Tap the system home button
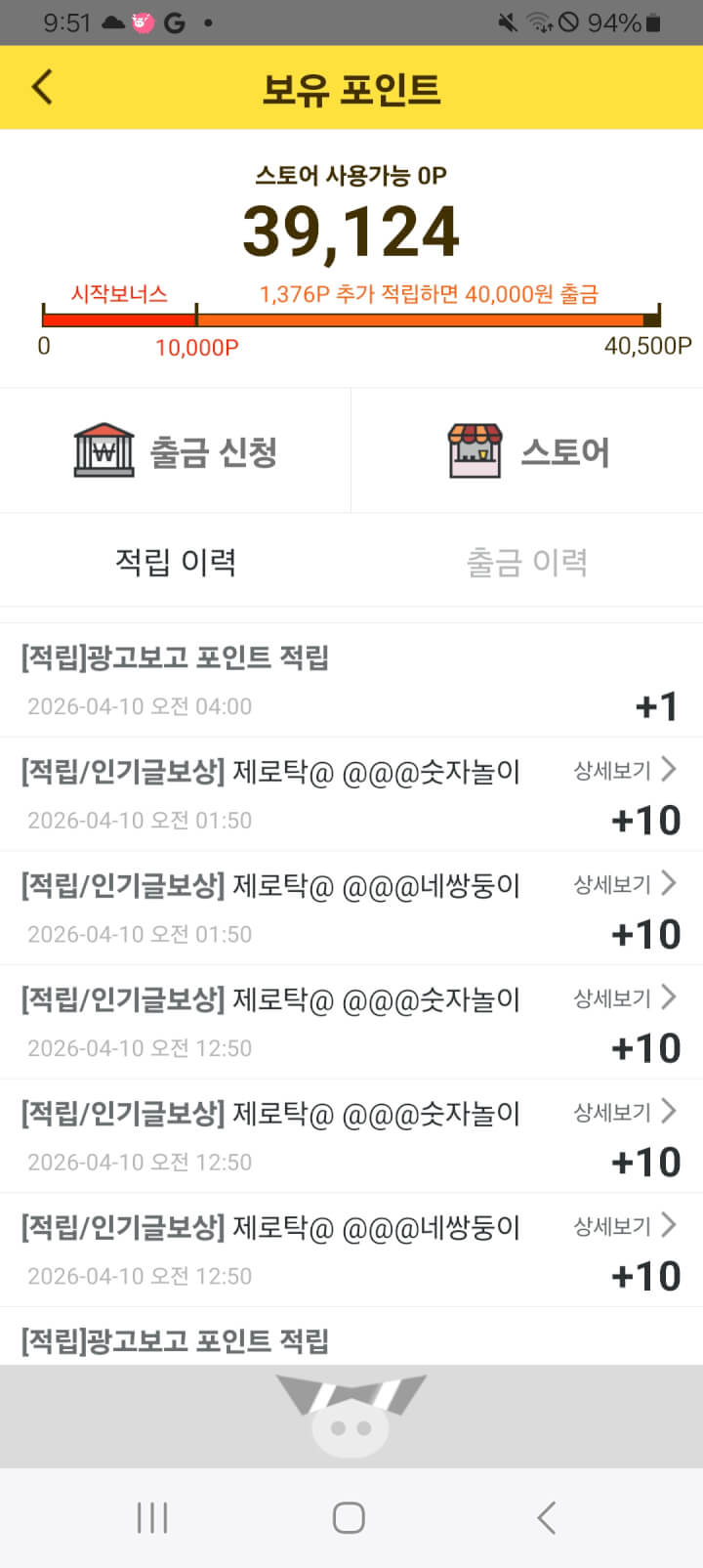Image resolution: width=703 pixels, height=1568 pixels. pyautogui.click(x=349, y=1517)
